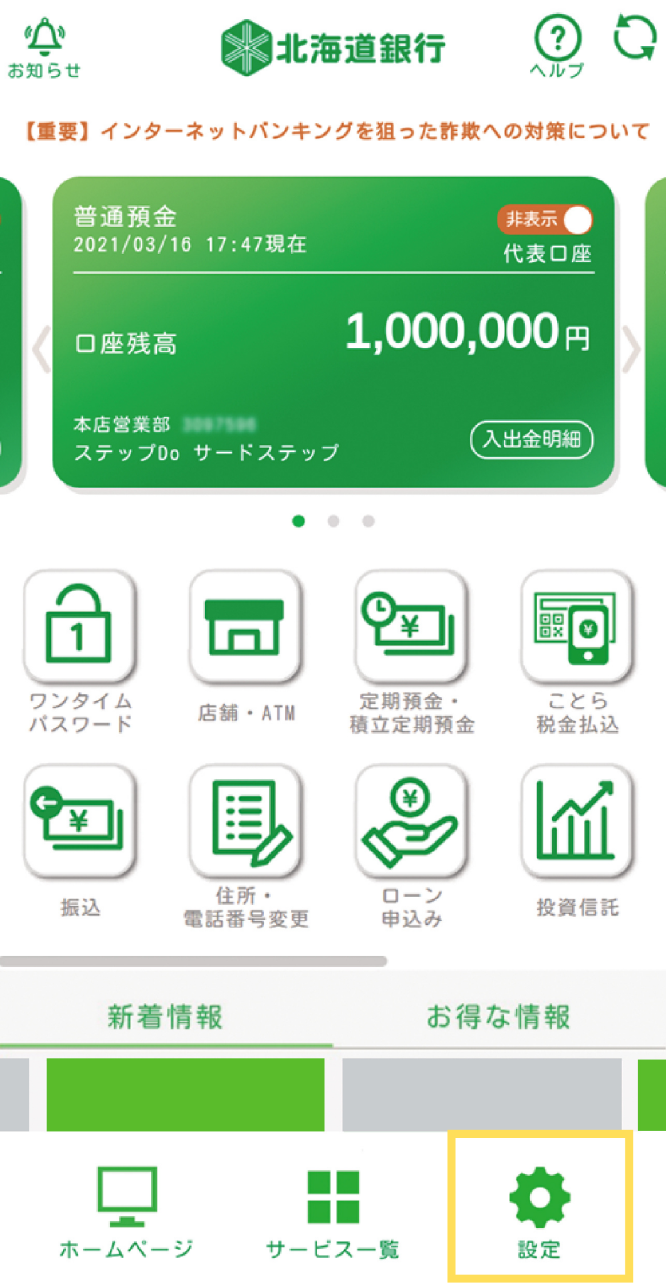Show the next account card arrow
Viewport: 666px width, 1283px height.
(x=632, y=349)
